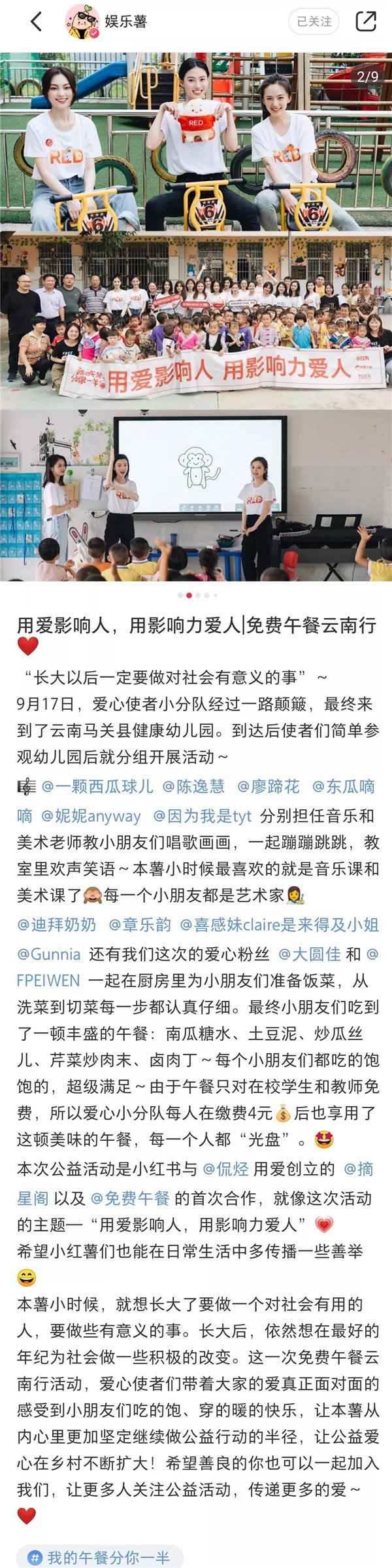Go back using the top-left arrow
The image size is (392, 1568).
tap(36, 22)
